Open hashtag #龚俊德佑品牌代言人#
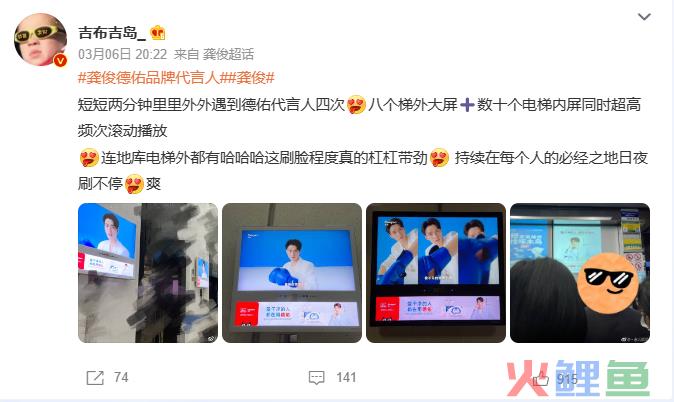The height and width of the screenshot is (402, 674). pyautogui.click(x=147, y=77)
